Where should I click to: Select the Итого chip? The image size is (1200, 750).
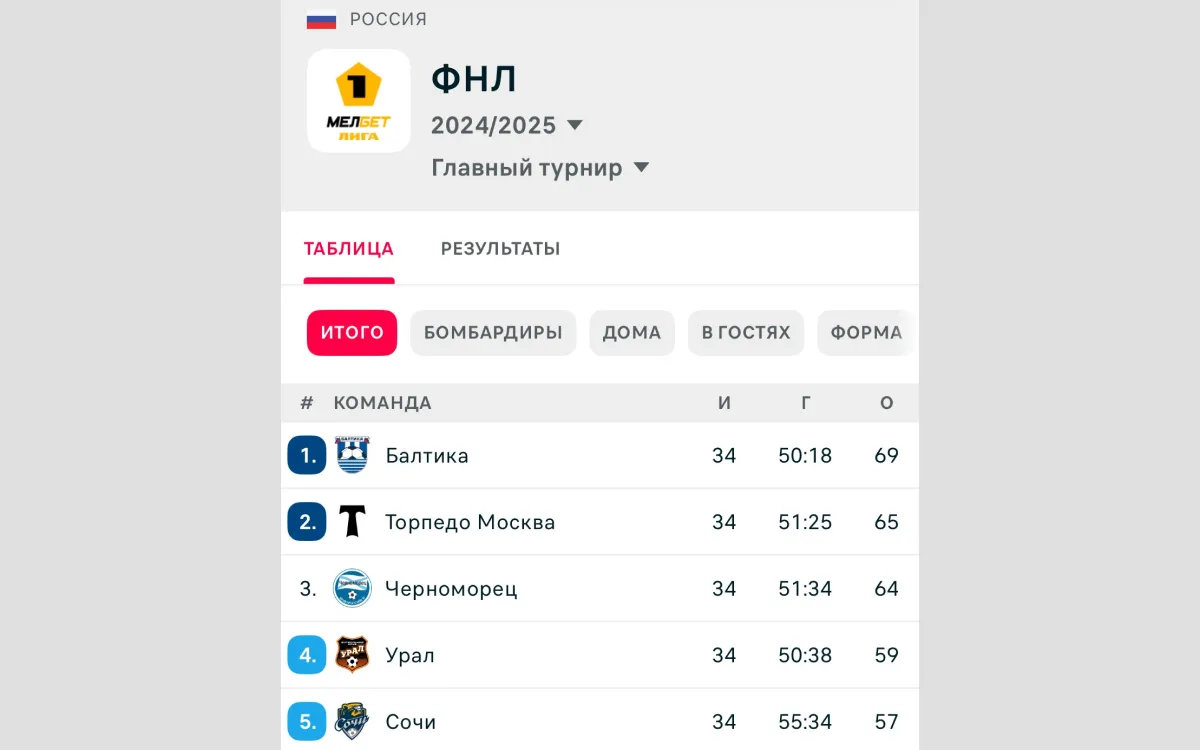tap(352, 333)
